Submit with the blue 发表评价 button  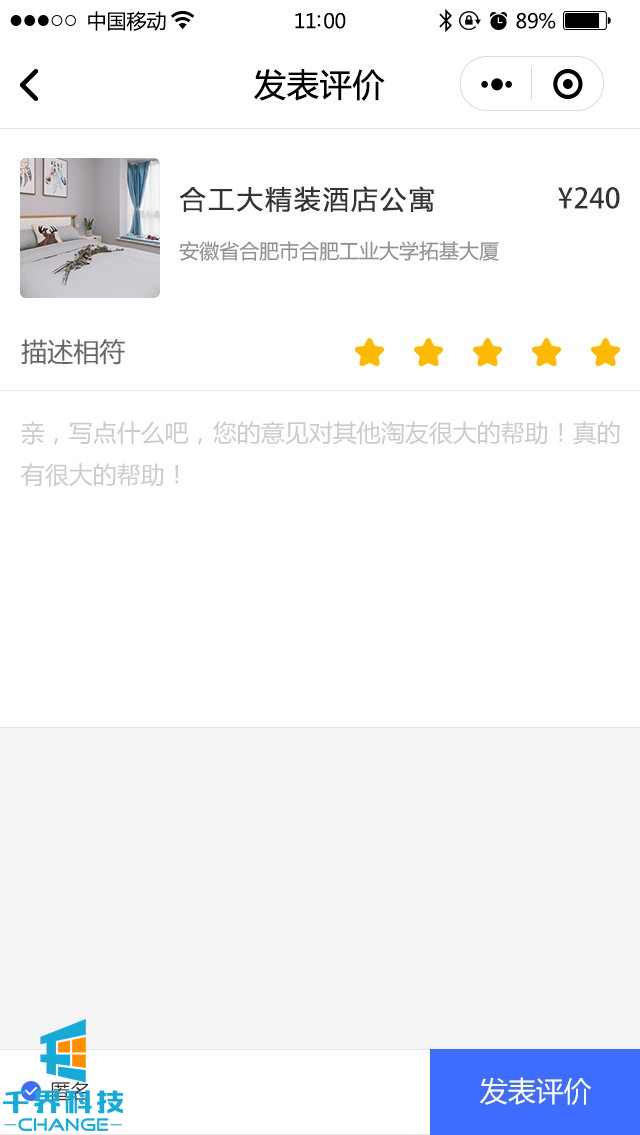(x=535, y=1091)
